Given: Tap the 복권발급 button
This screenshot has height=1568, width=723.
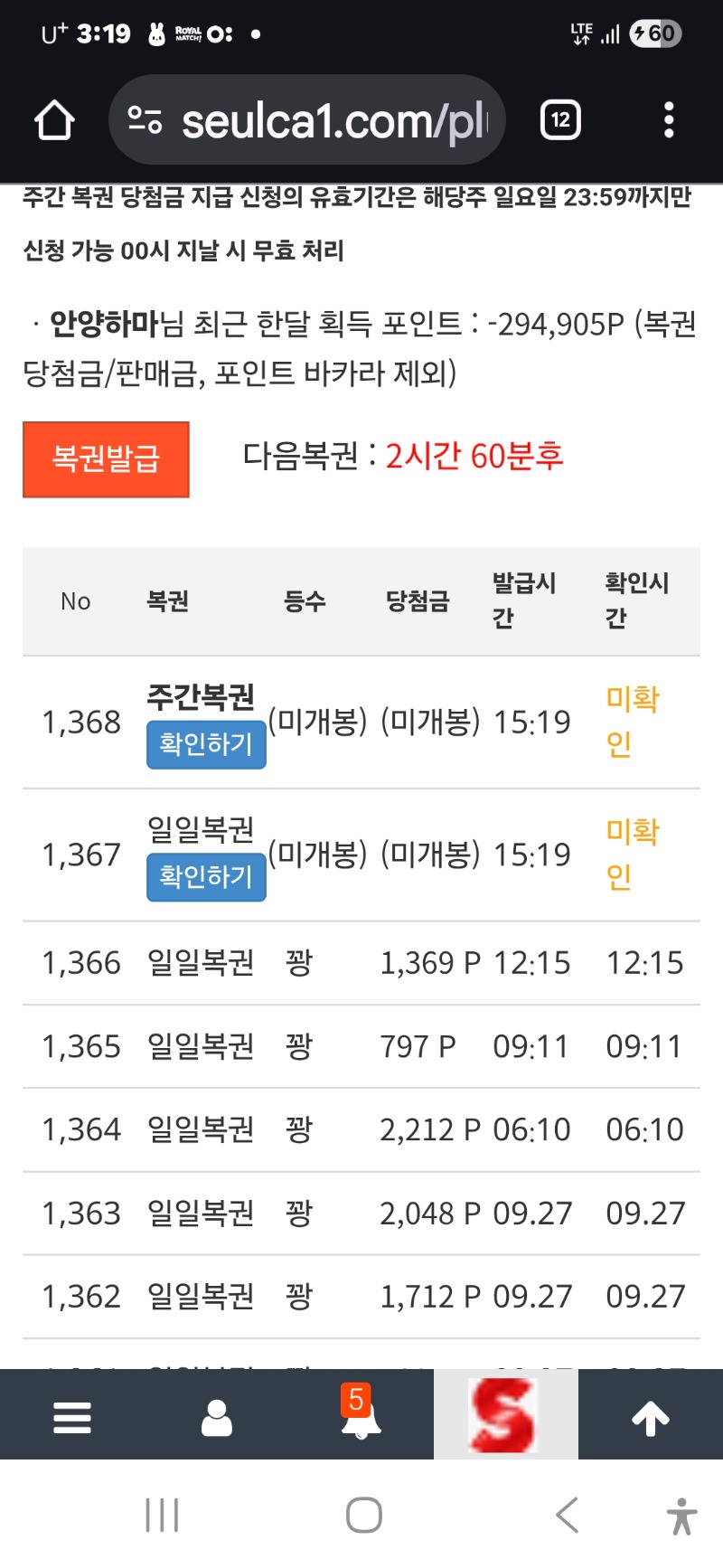Looking at the screenshot, I should (x=106, y=459).
